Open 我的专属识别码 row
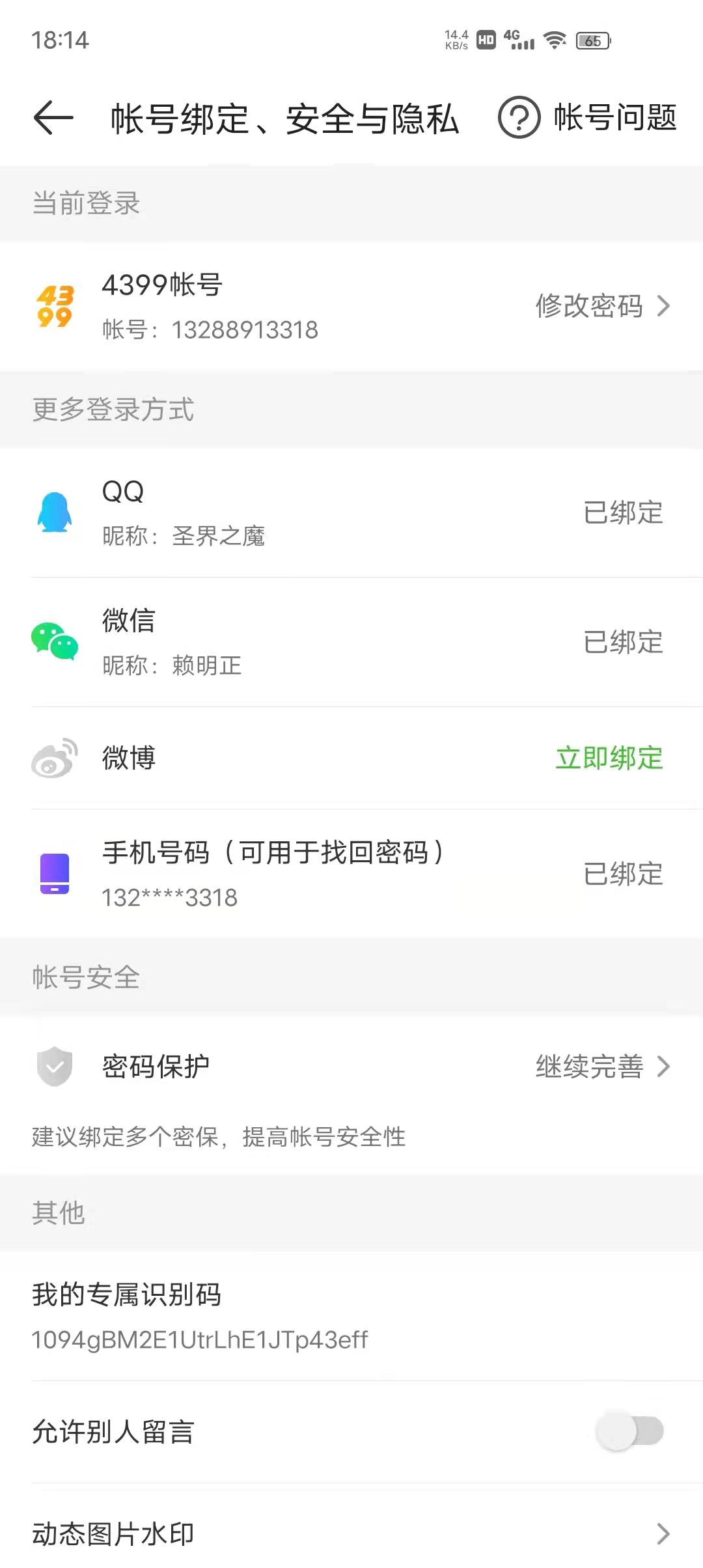This screenshot has height=1568, width=703. [x=351, y=1316]
